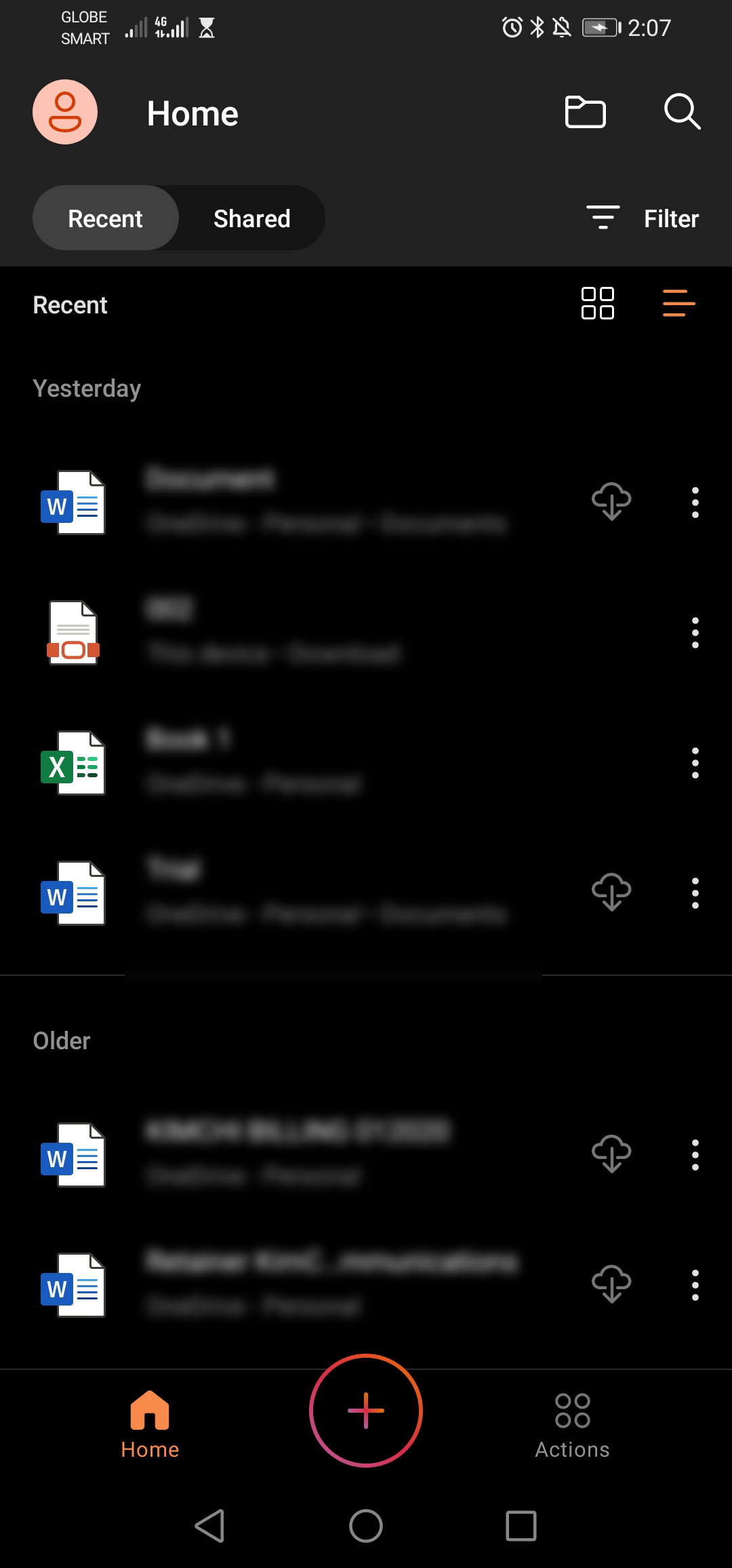Open the profile avatar menu
This screenshot has height=1568, width=732.
65,112
